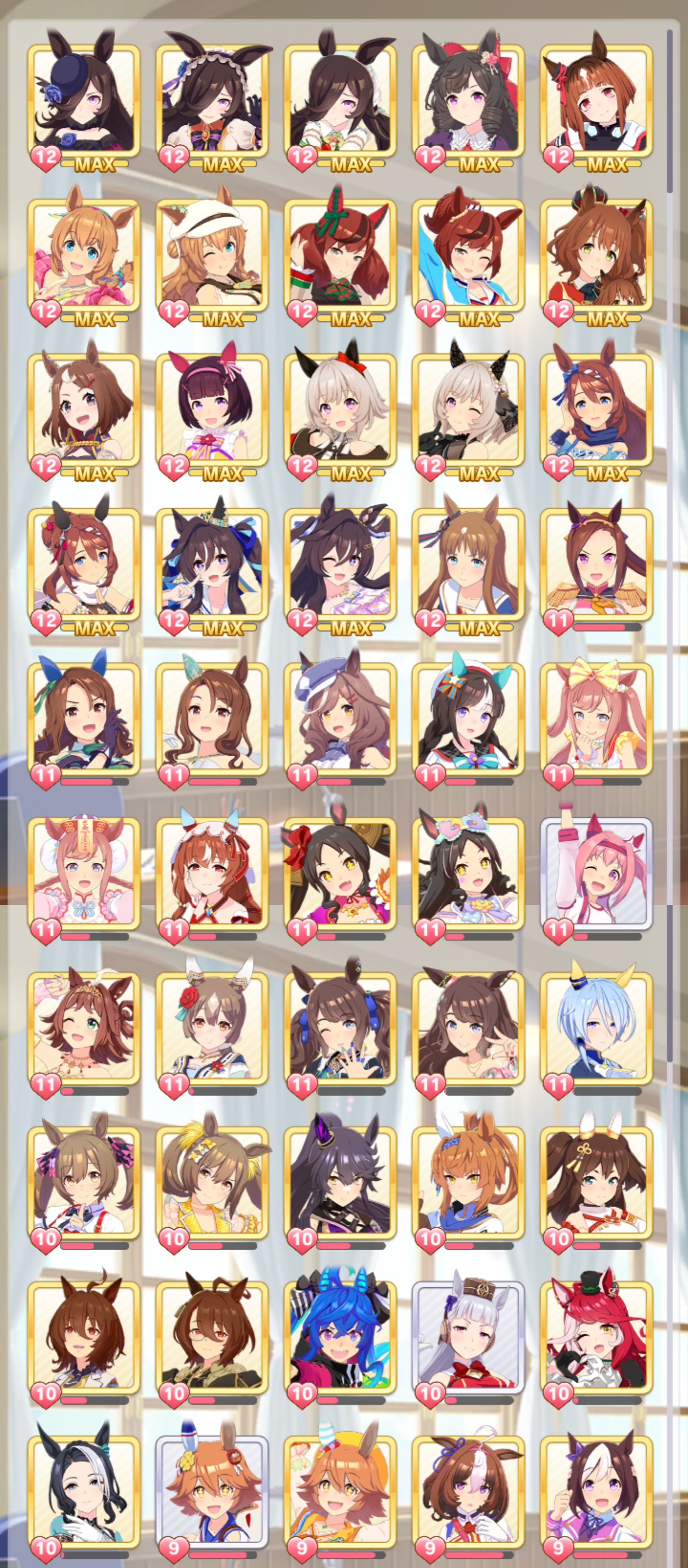
Task: Open the silver-framed pink-haired girl raising her arm
Action: 596,873
